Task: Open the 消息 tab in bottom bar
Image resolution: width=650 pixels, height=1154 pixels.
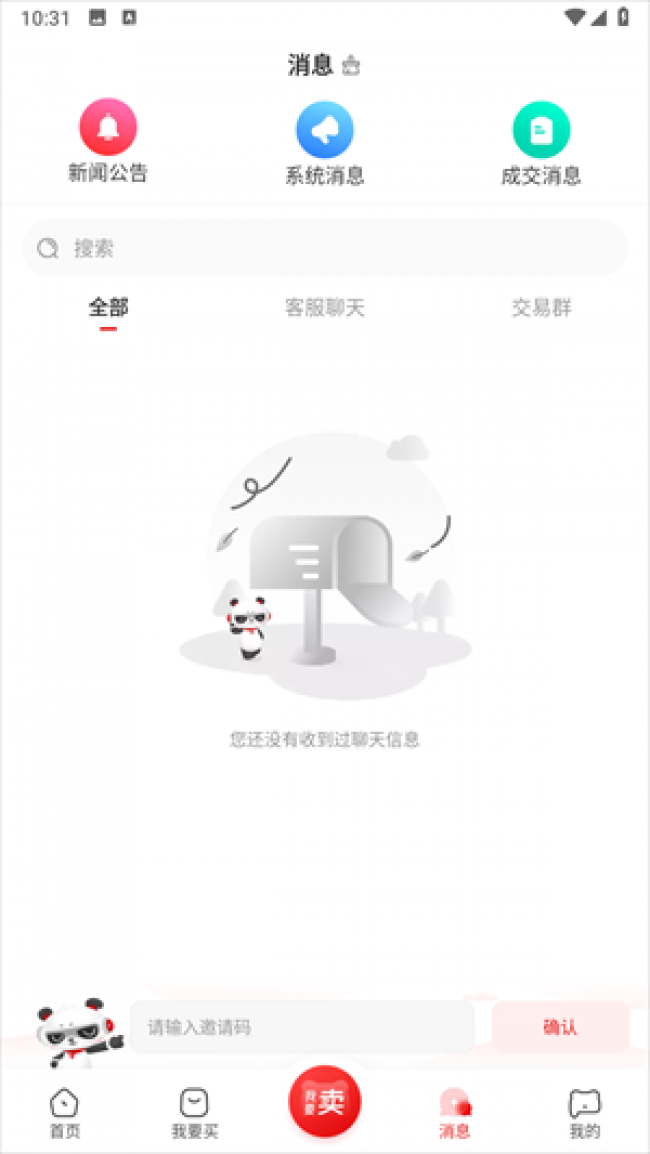Action: (x=455, y=1113)
